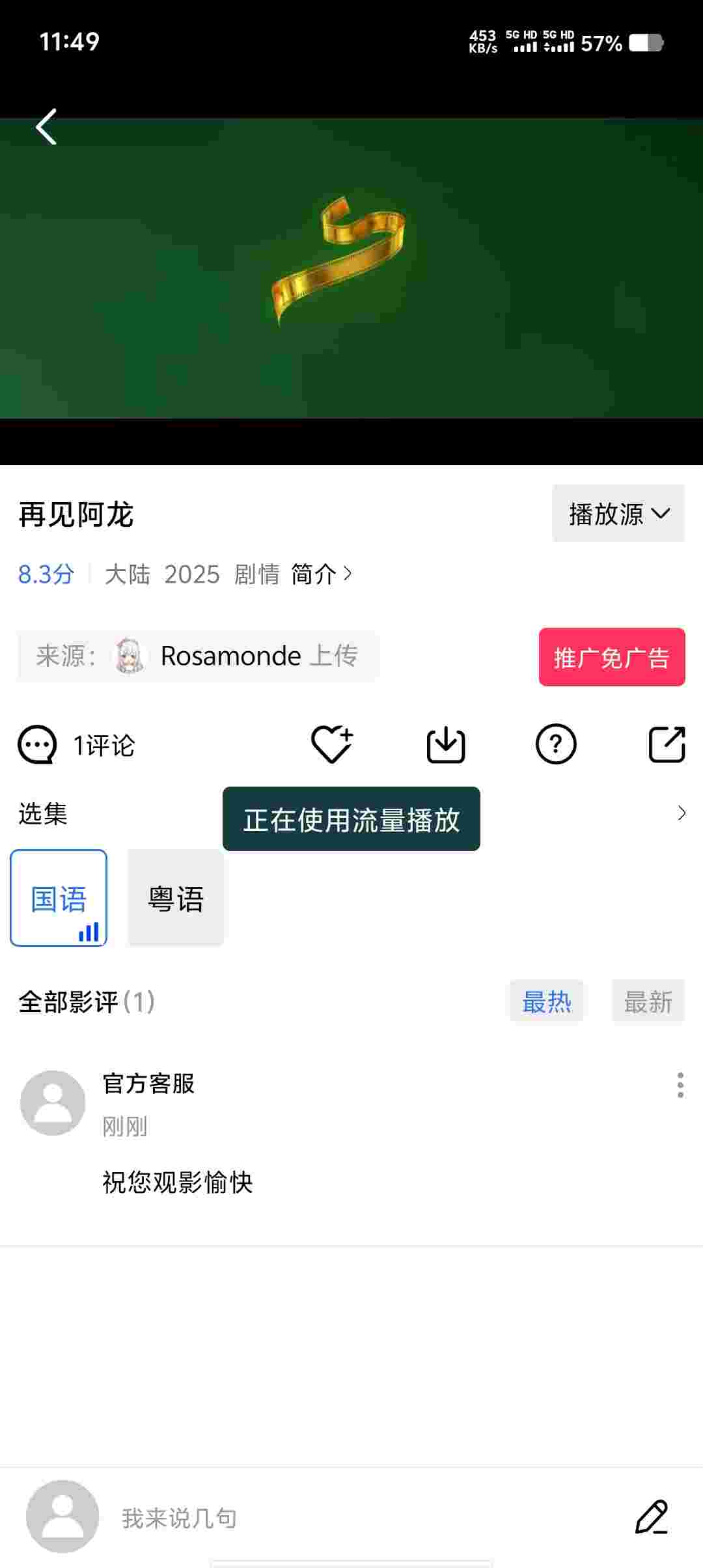
Task: Select the 国语 version
Action: 59,898
